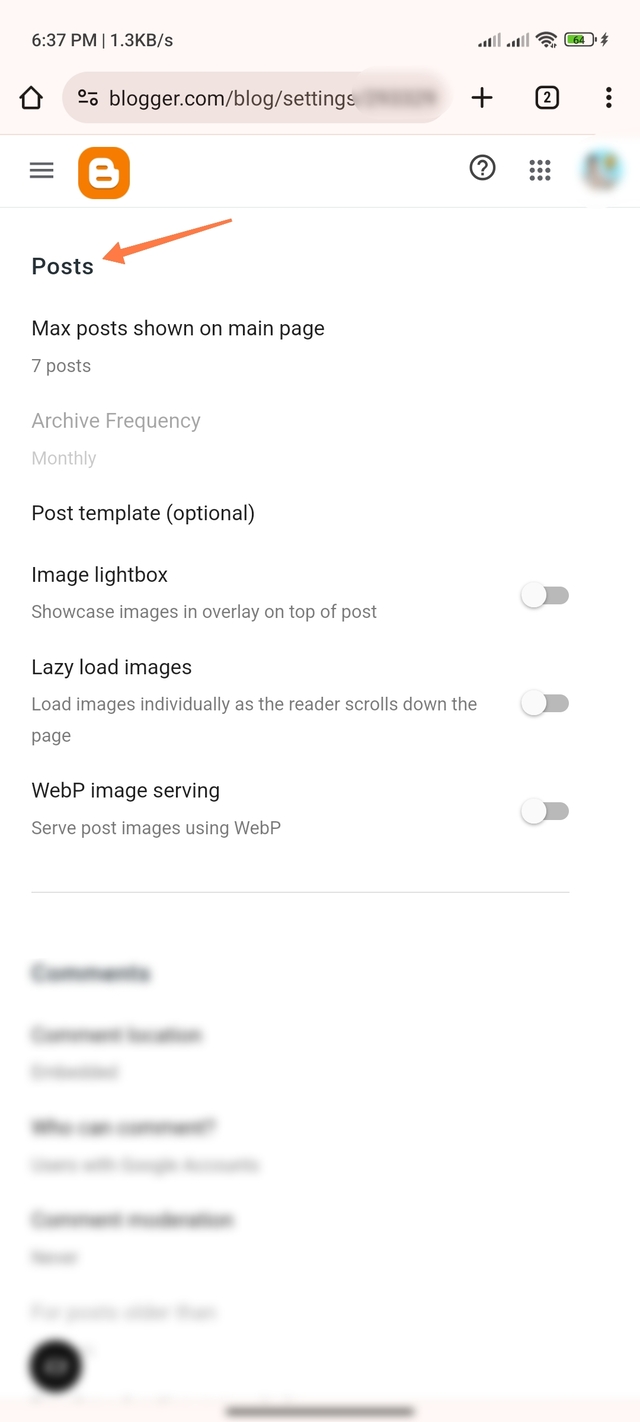Open the help question mark icon
The width and height of the screenshot is (640, 1422).
coord(482,169)
